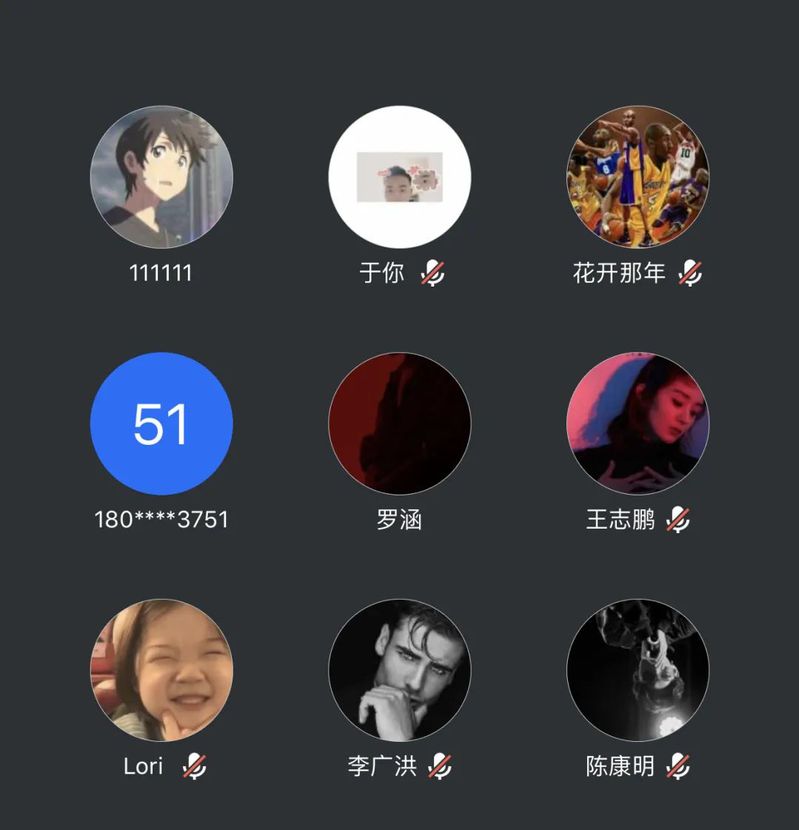Viewport: 799px width, 830px height.
Task: Open participant 111111's avatar
Action: point(161,177)
